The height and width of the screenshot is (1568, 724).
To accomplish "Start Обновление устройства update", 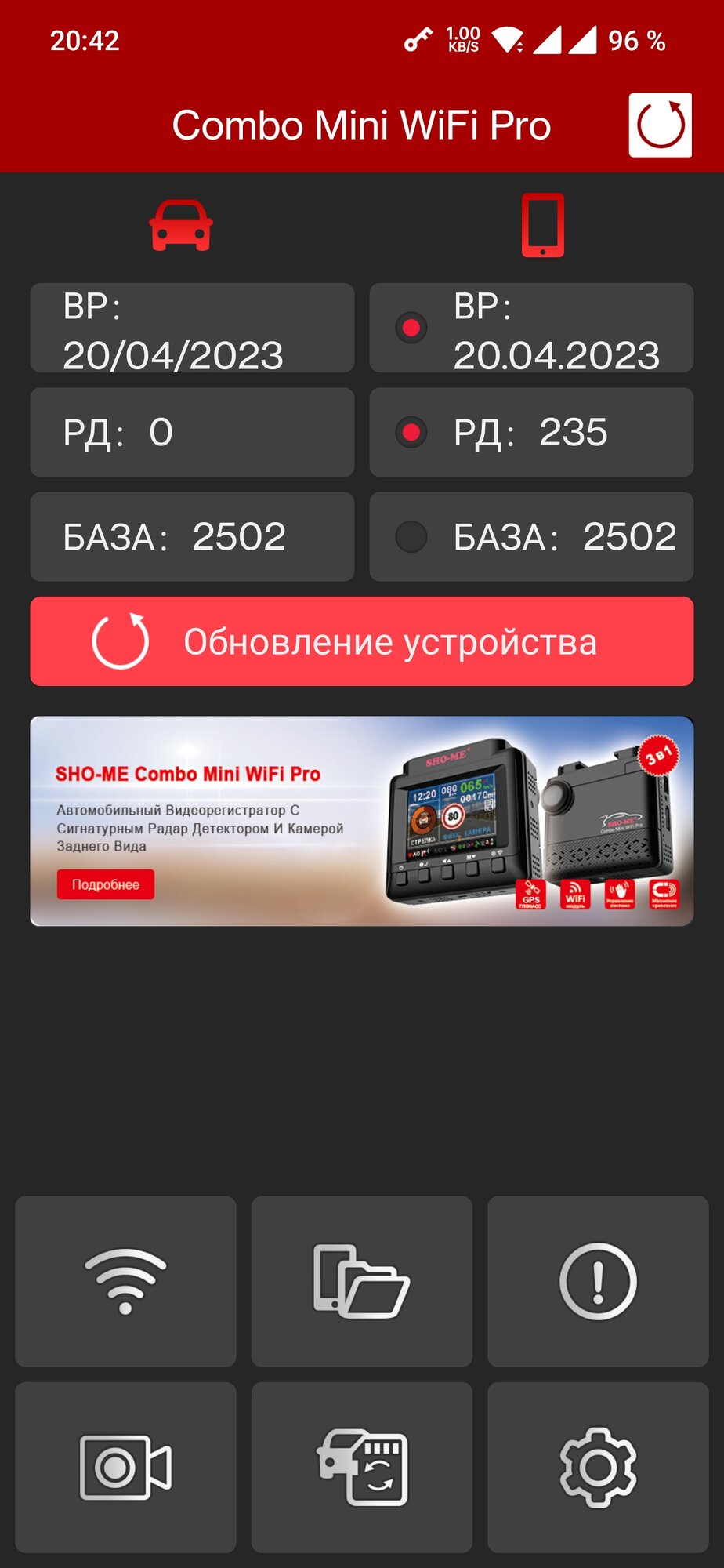I will tap(362, 641).
